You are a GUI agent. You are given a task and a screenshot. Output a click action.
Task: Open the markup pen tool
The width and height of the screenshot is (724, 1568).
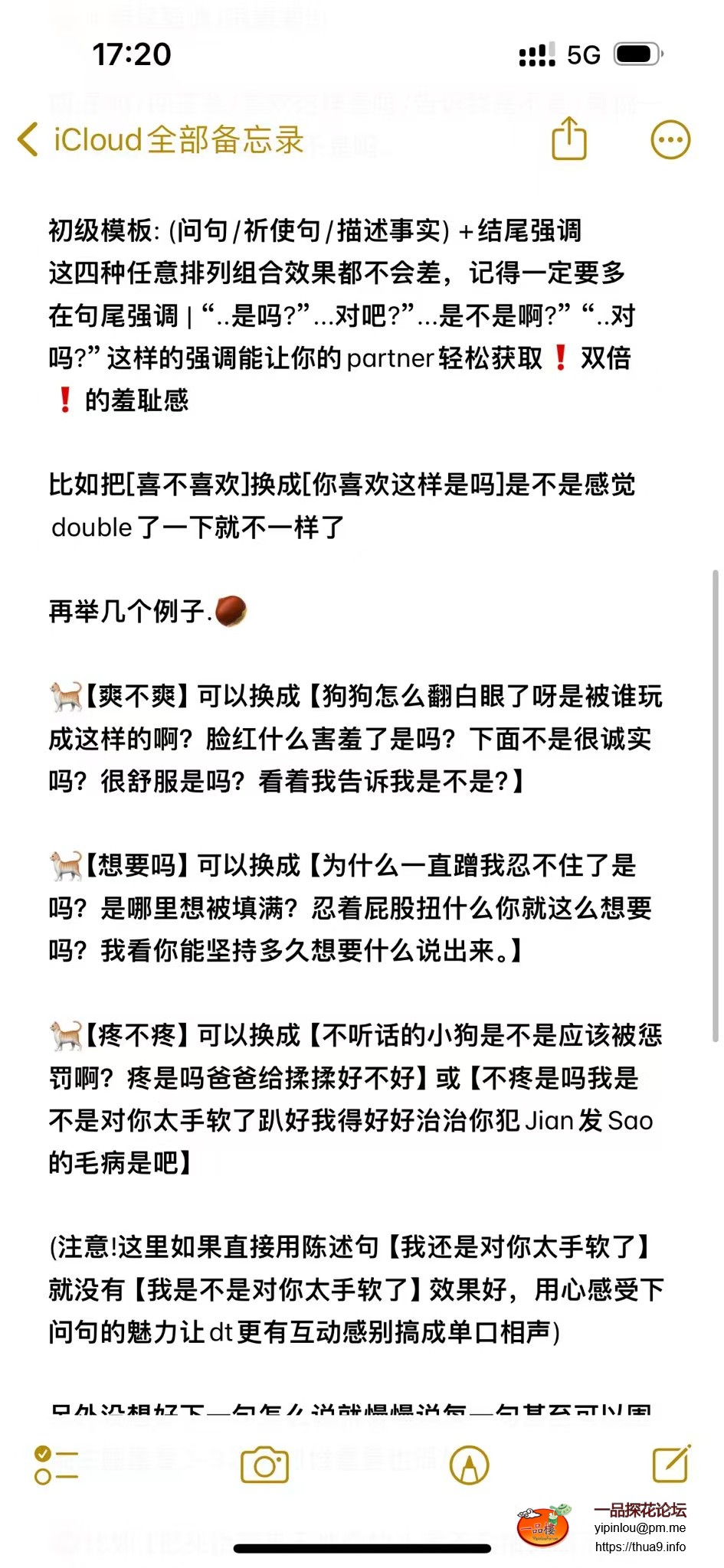point(469,1465)
